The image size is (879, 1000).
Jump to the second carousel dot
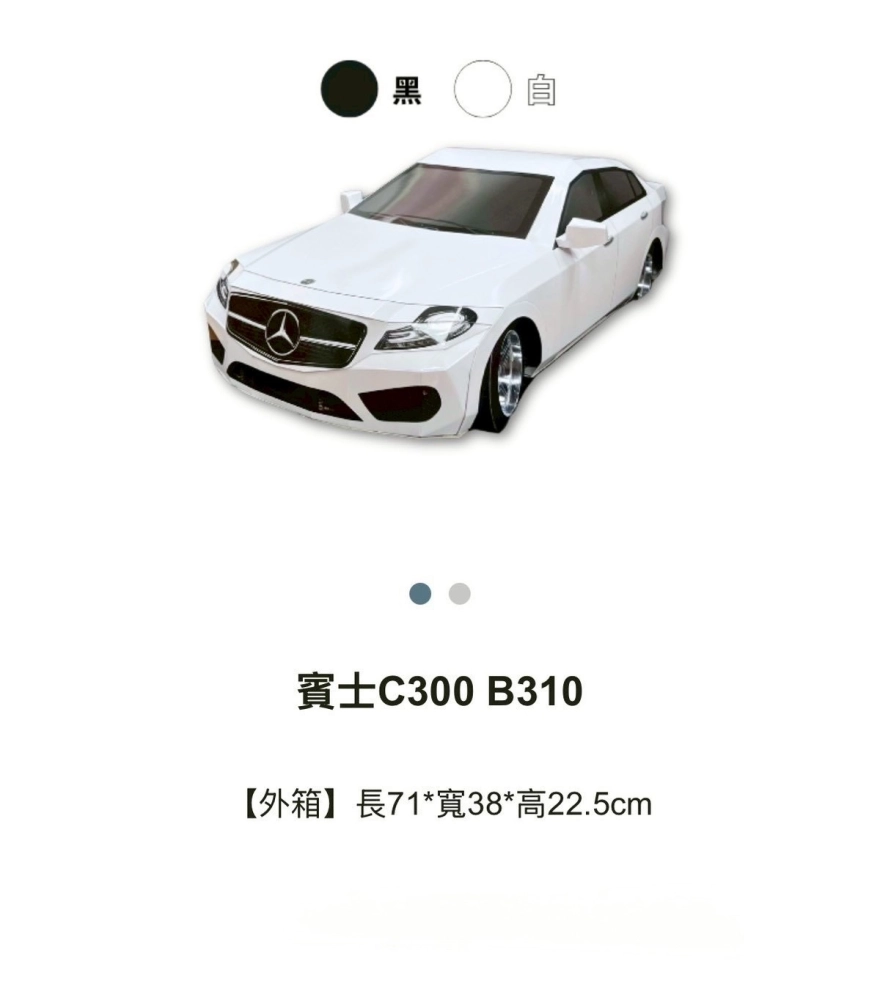[459, 594]
